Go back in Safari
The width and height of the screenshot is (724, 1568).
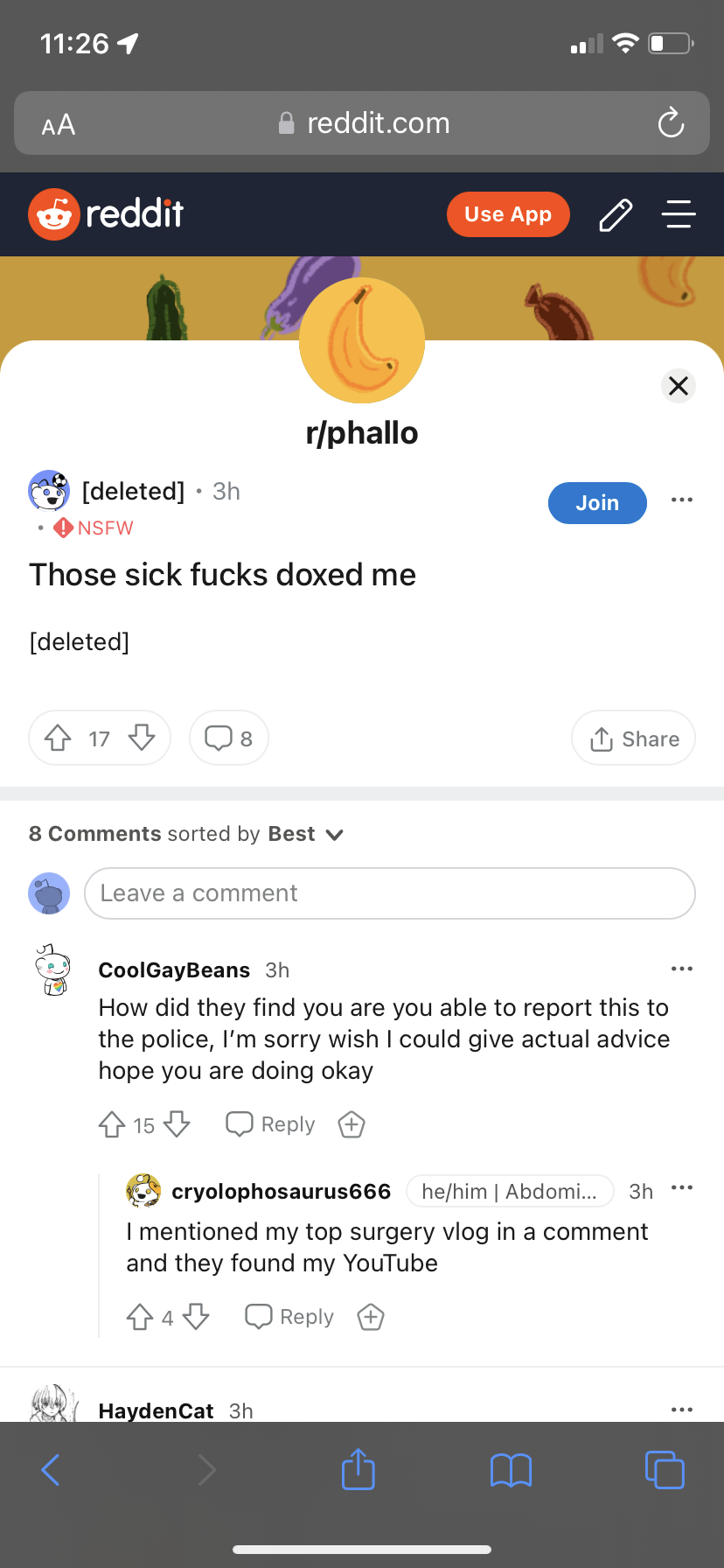click(51, 1469)
